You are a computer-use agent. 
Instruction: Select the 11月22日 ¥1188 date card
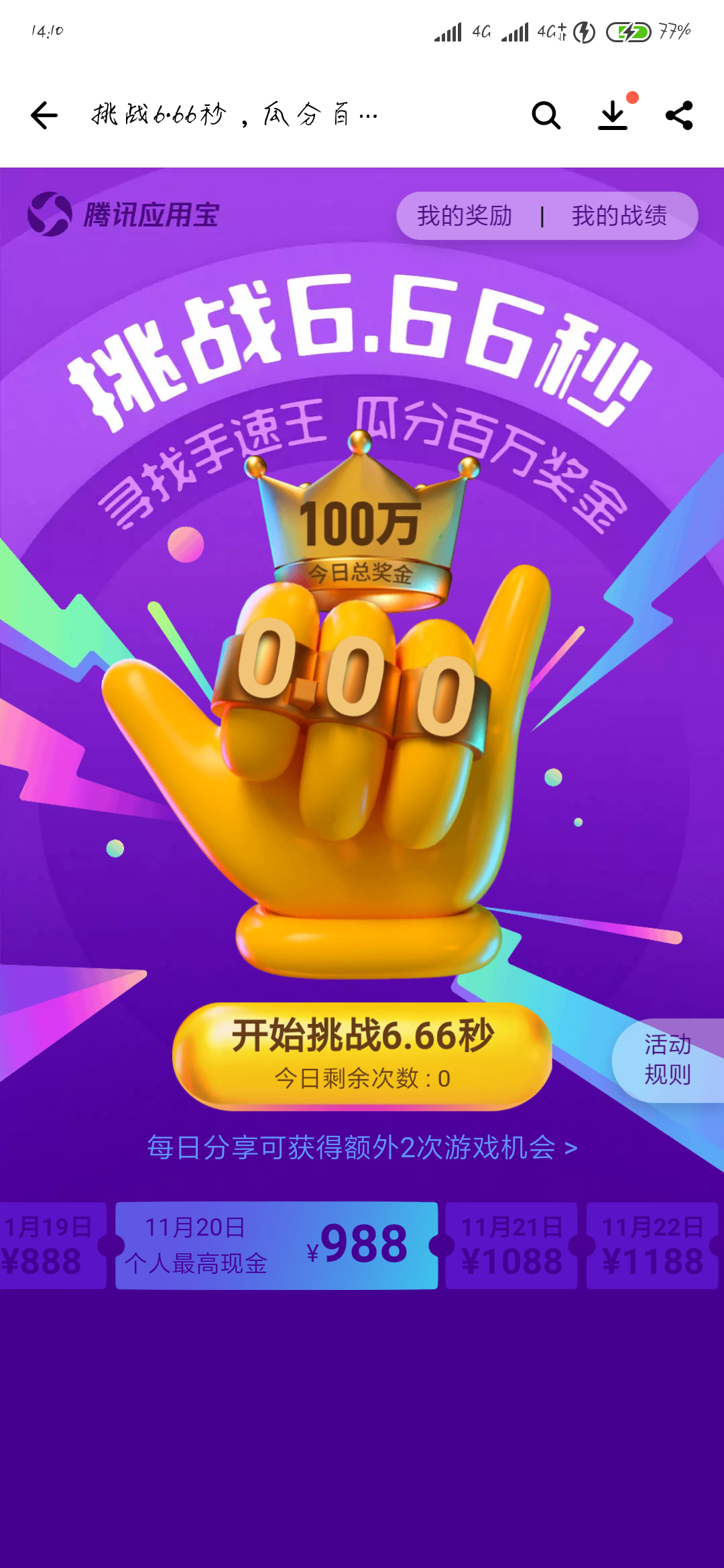pos(652,1246)
